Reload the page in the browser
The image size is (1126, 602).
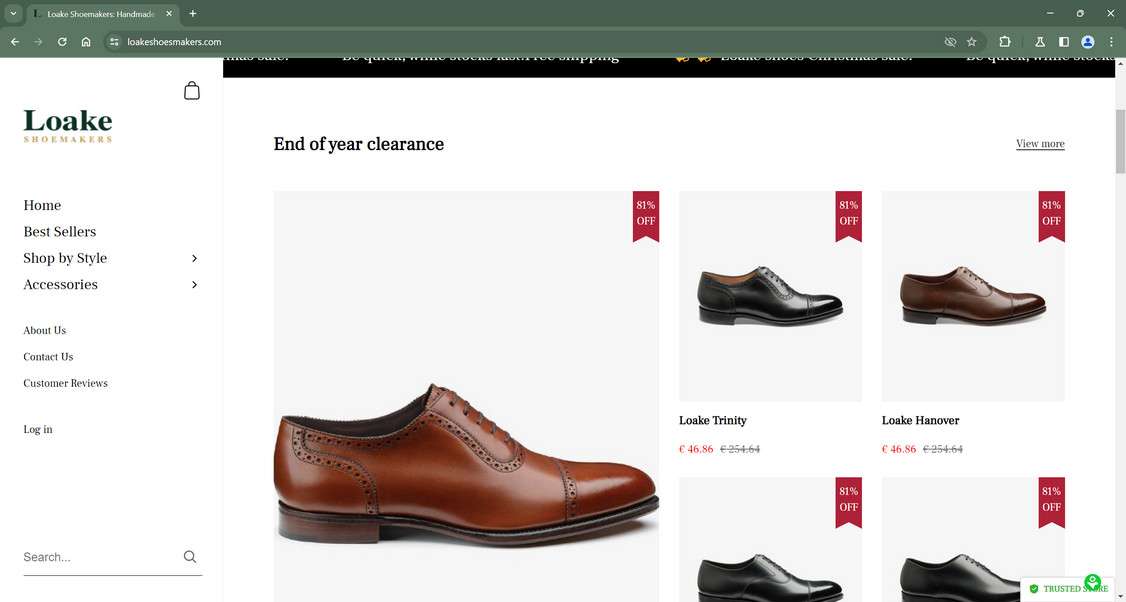[62, 42]
